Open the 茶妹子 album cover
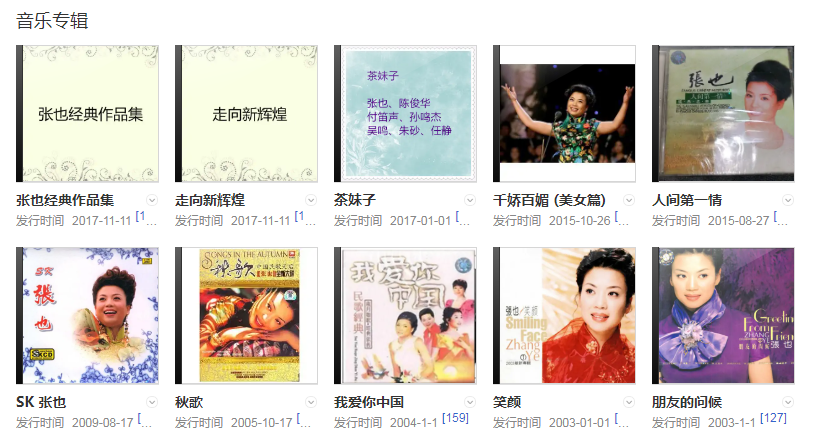The width and height of the screenshot is (824, 443). coord(406,114)
